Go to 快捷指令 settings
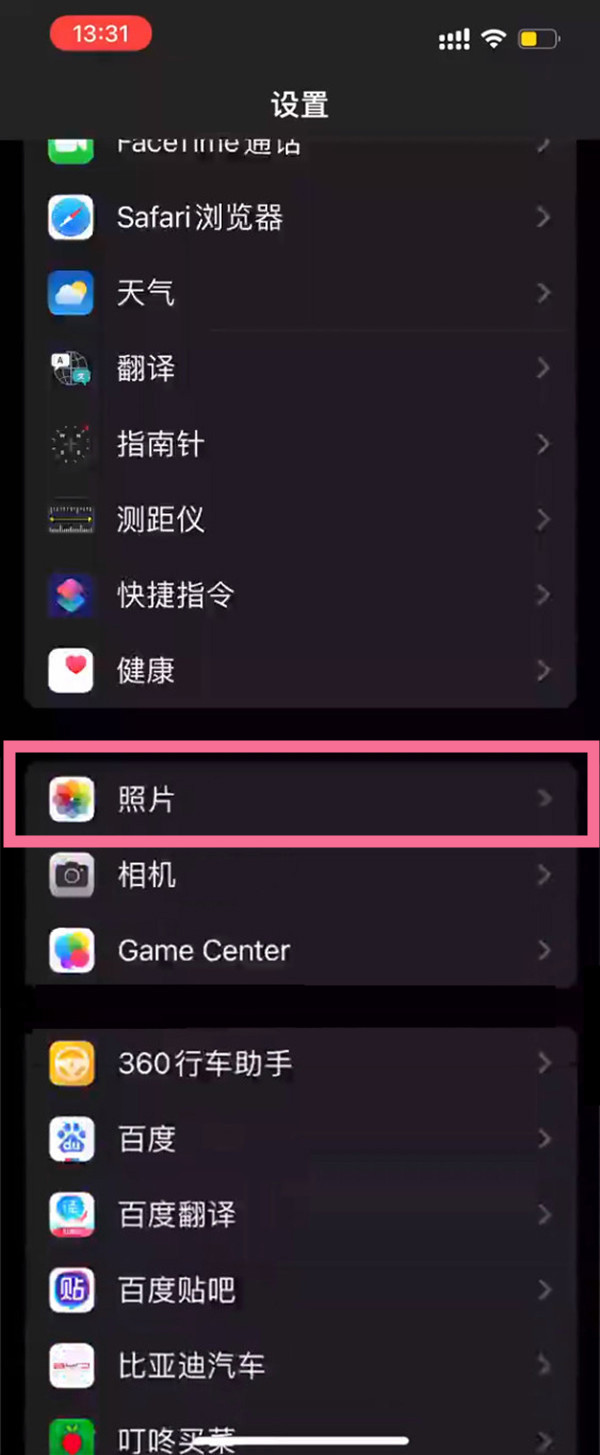 click(x=300, y=595)
